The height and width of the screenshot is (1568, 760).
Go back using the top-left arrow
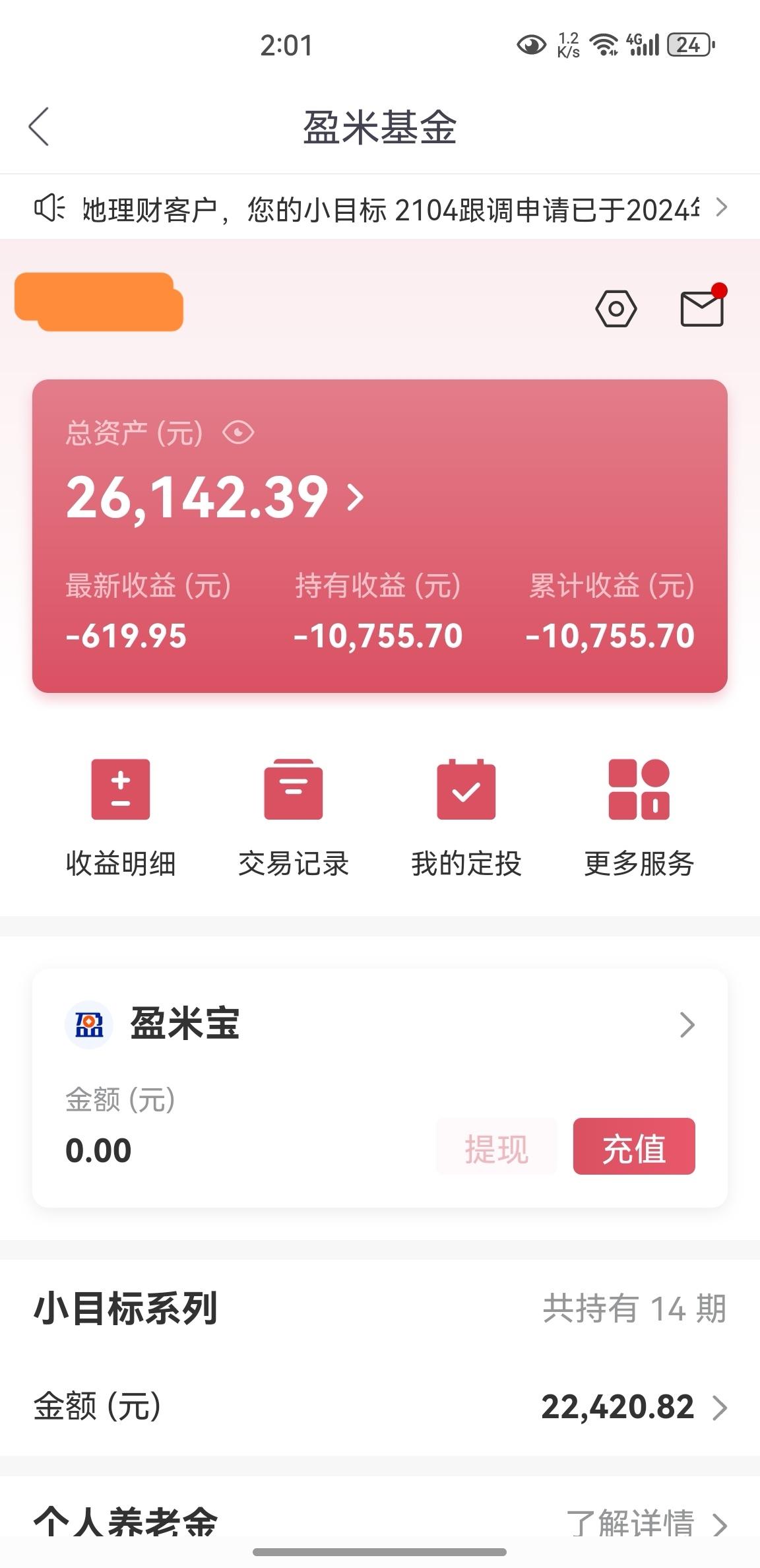[x=39, y=126]
